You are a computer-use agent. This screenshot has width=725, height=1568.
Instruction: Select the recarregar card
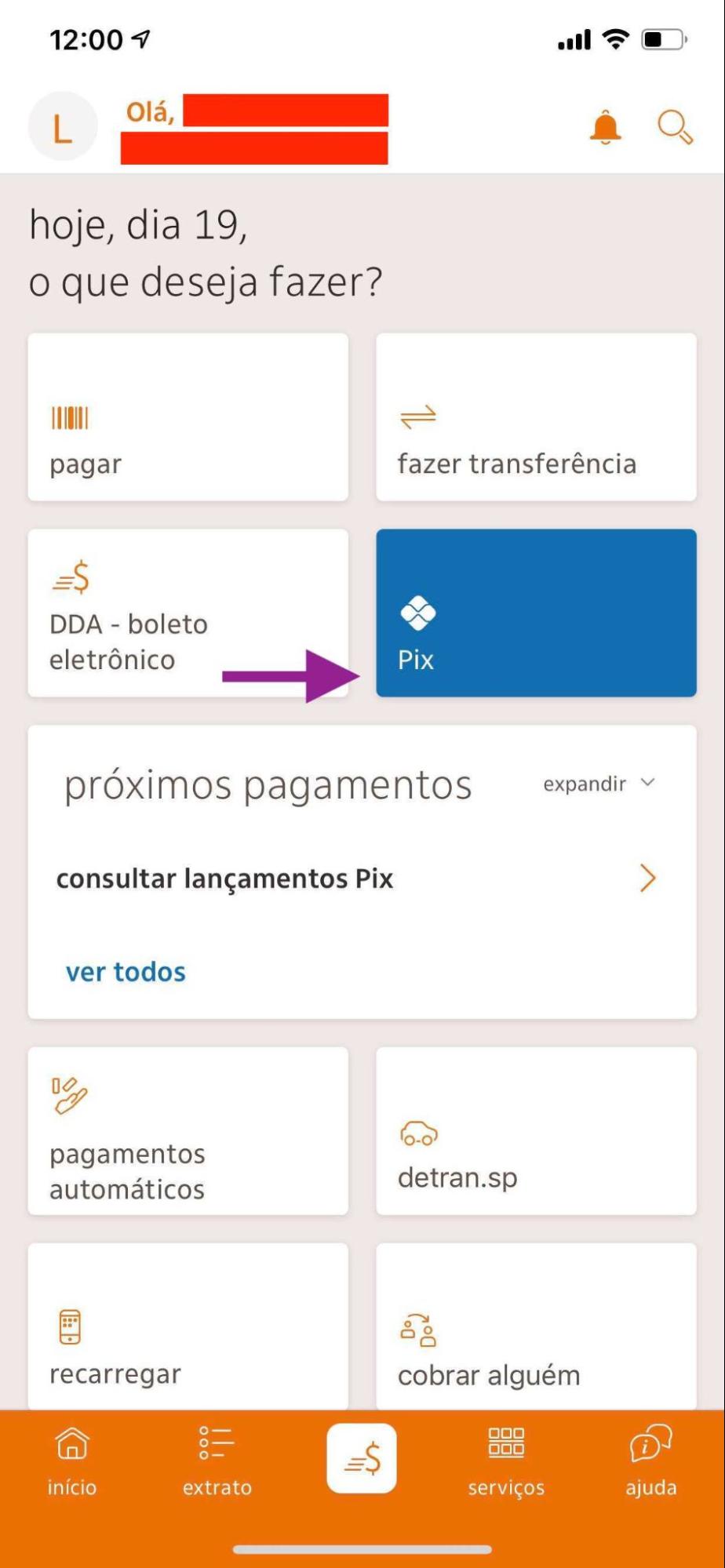coord(188,1327)
